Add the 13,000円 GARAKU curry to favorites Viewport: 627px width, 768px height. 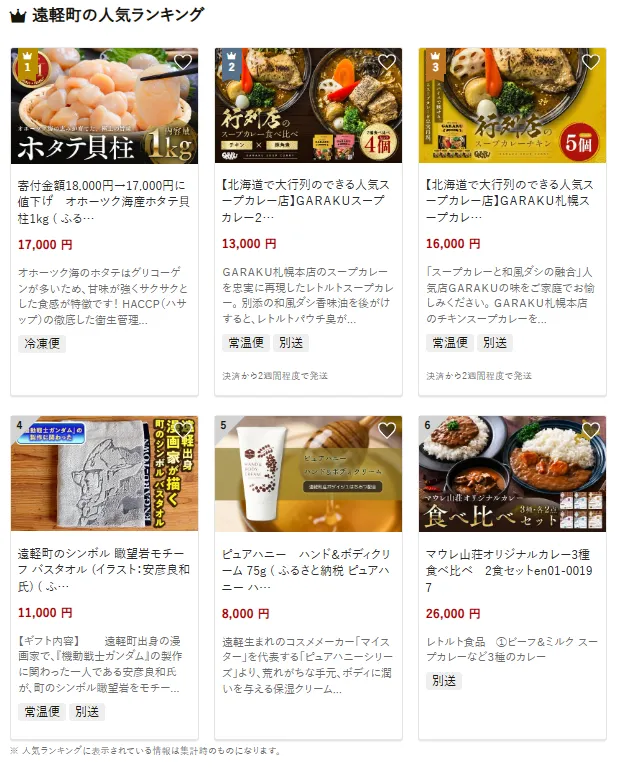coord(387,63)
